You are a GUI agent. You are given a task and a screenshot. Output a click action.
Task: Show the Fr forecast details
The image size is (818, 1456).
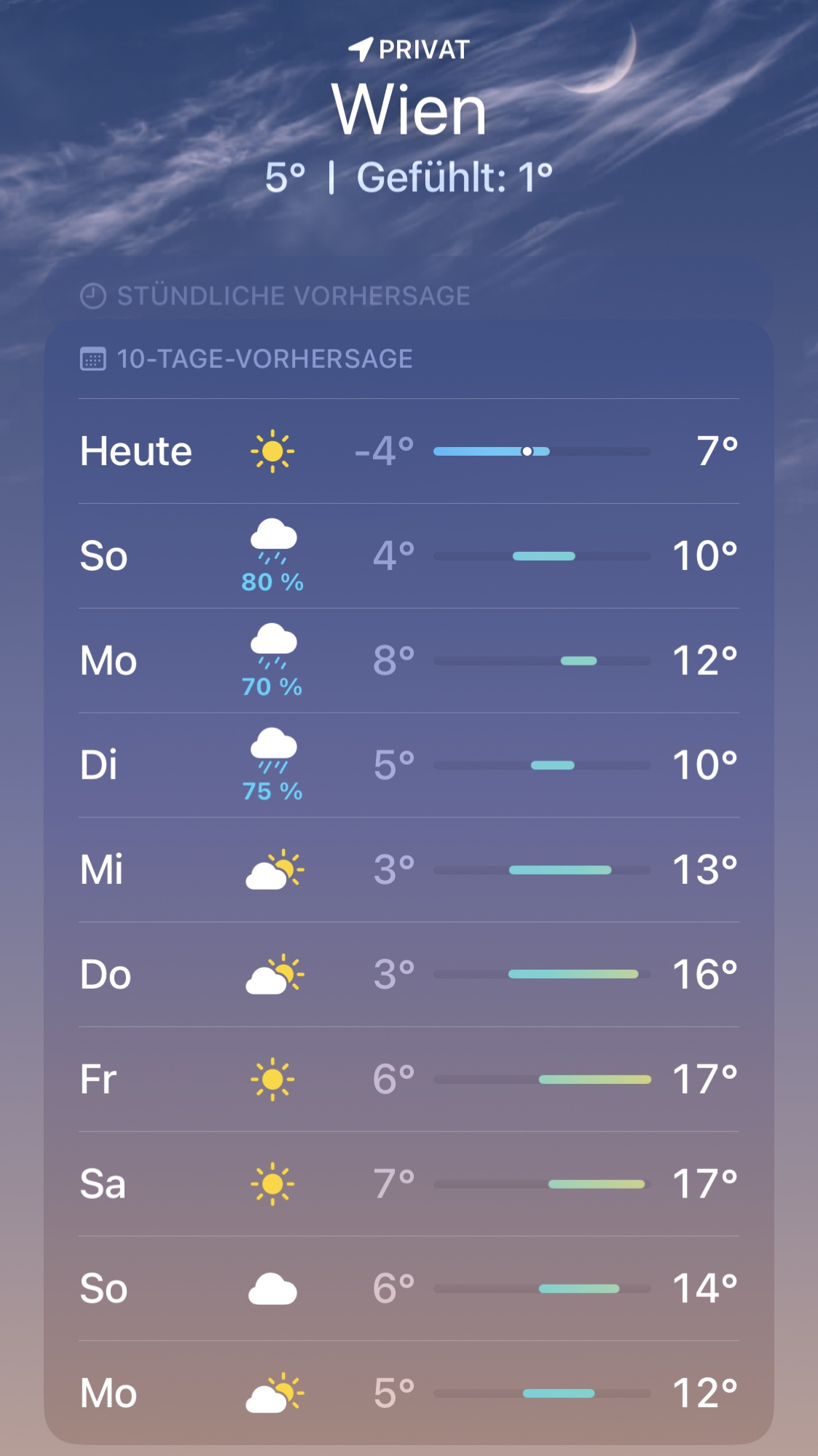pyautogui.click(x=409, y=1080)
